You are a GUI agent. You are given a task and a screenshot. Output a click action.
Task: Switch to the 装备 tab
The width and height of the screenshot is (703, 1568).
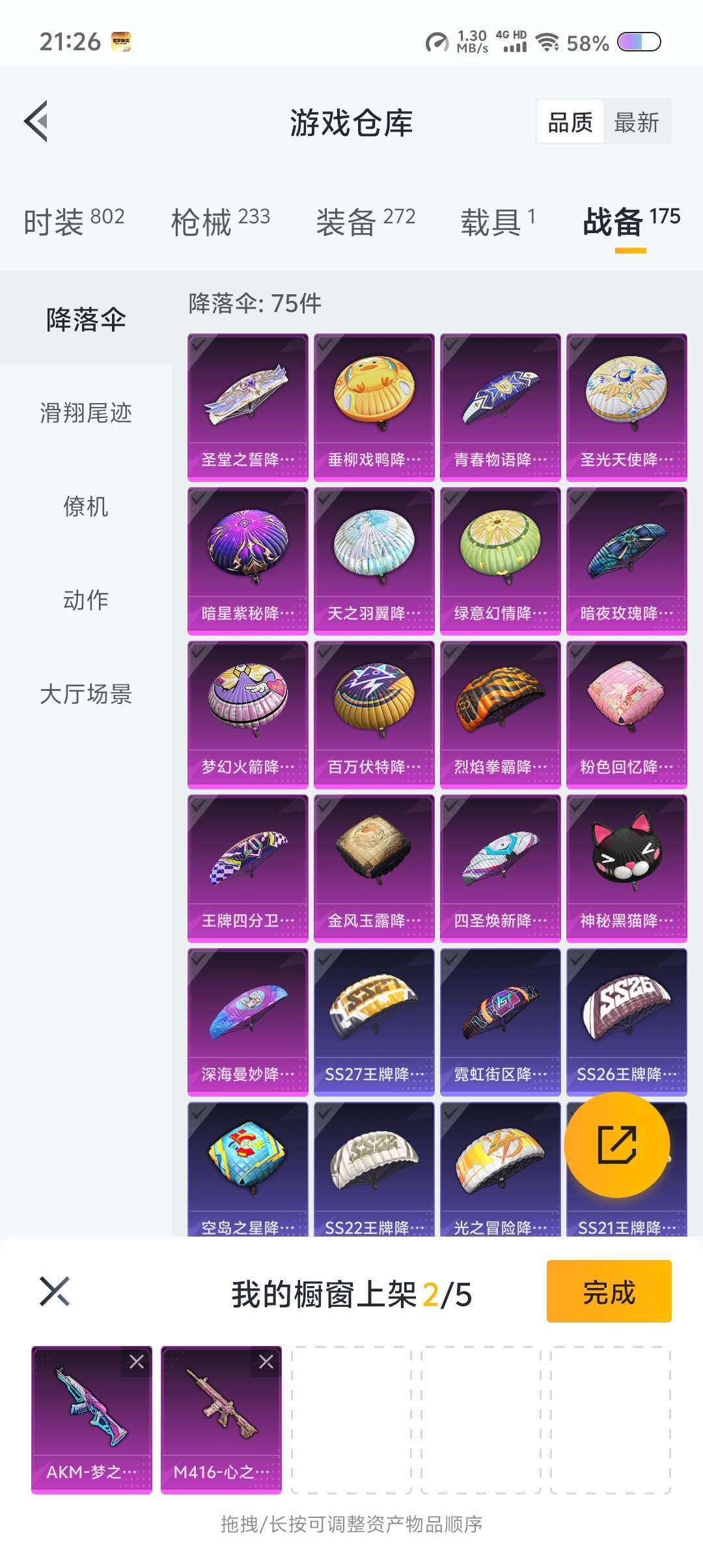(365, 221)
